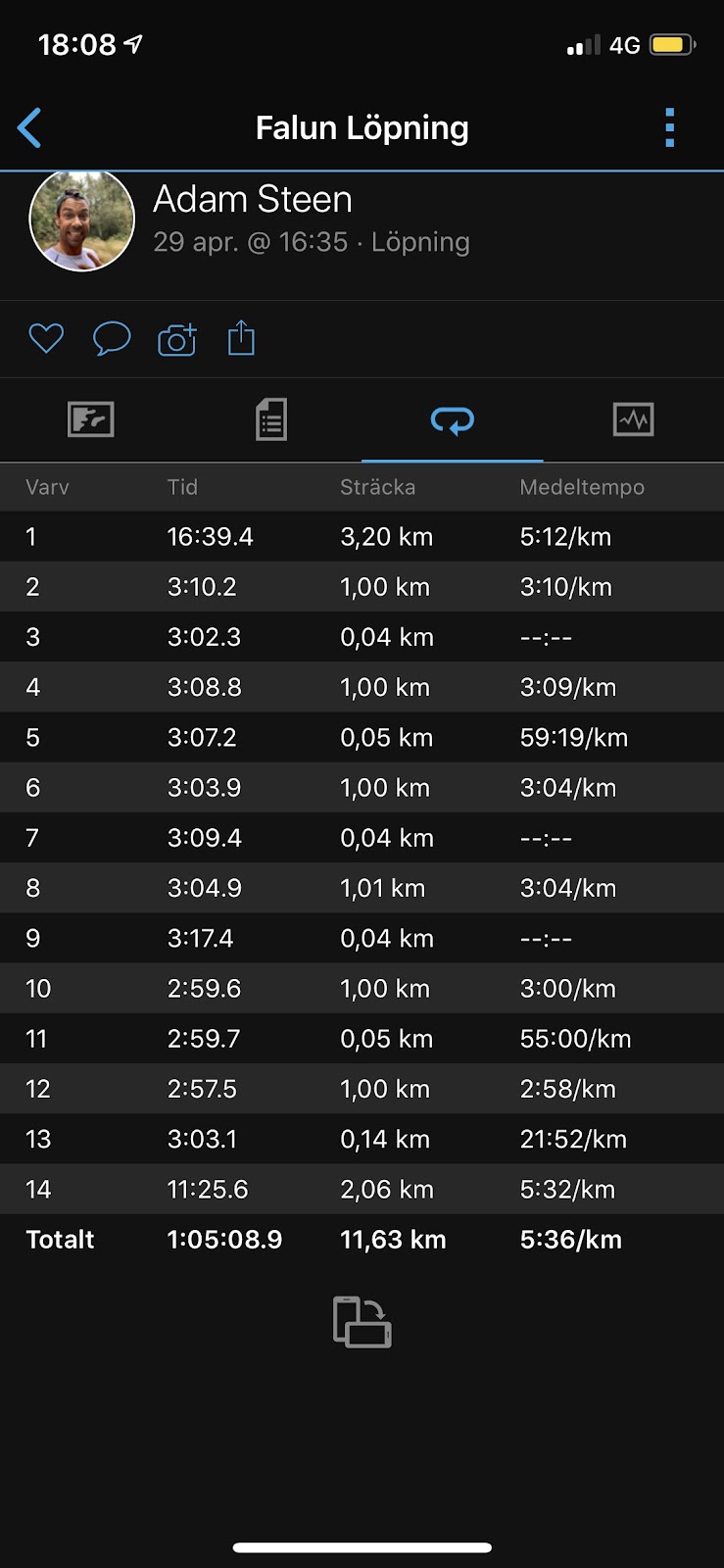Switch to the charts tab
The width and height of the screenshot is (724, 1568).
pyautogui.click(x=633, y=420)
